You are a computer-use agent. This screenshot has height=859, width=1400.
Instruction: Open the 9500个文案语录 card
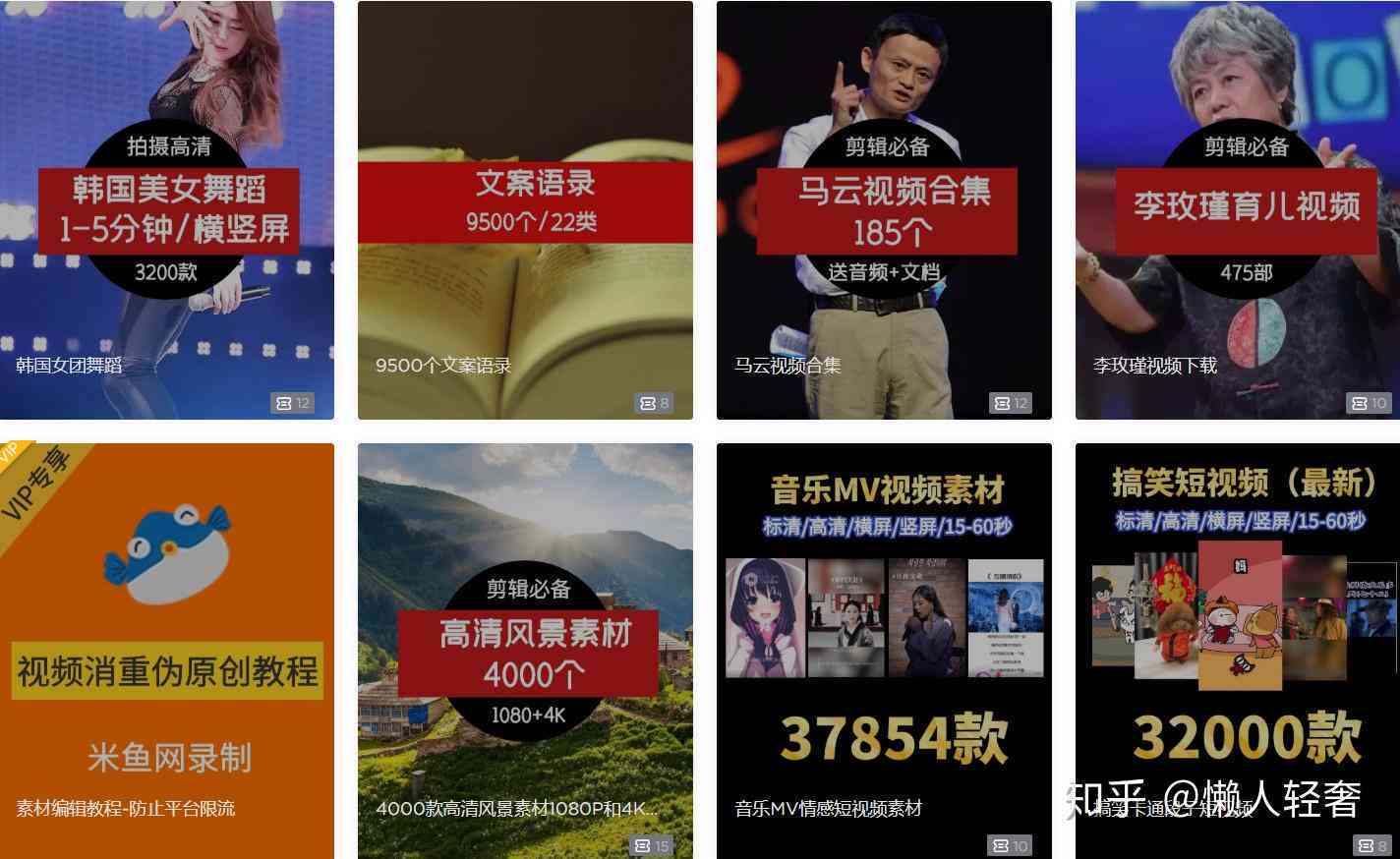pos(525,210)
